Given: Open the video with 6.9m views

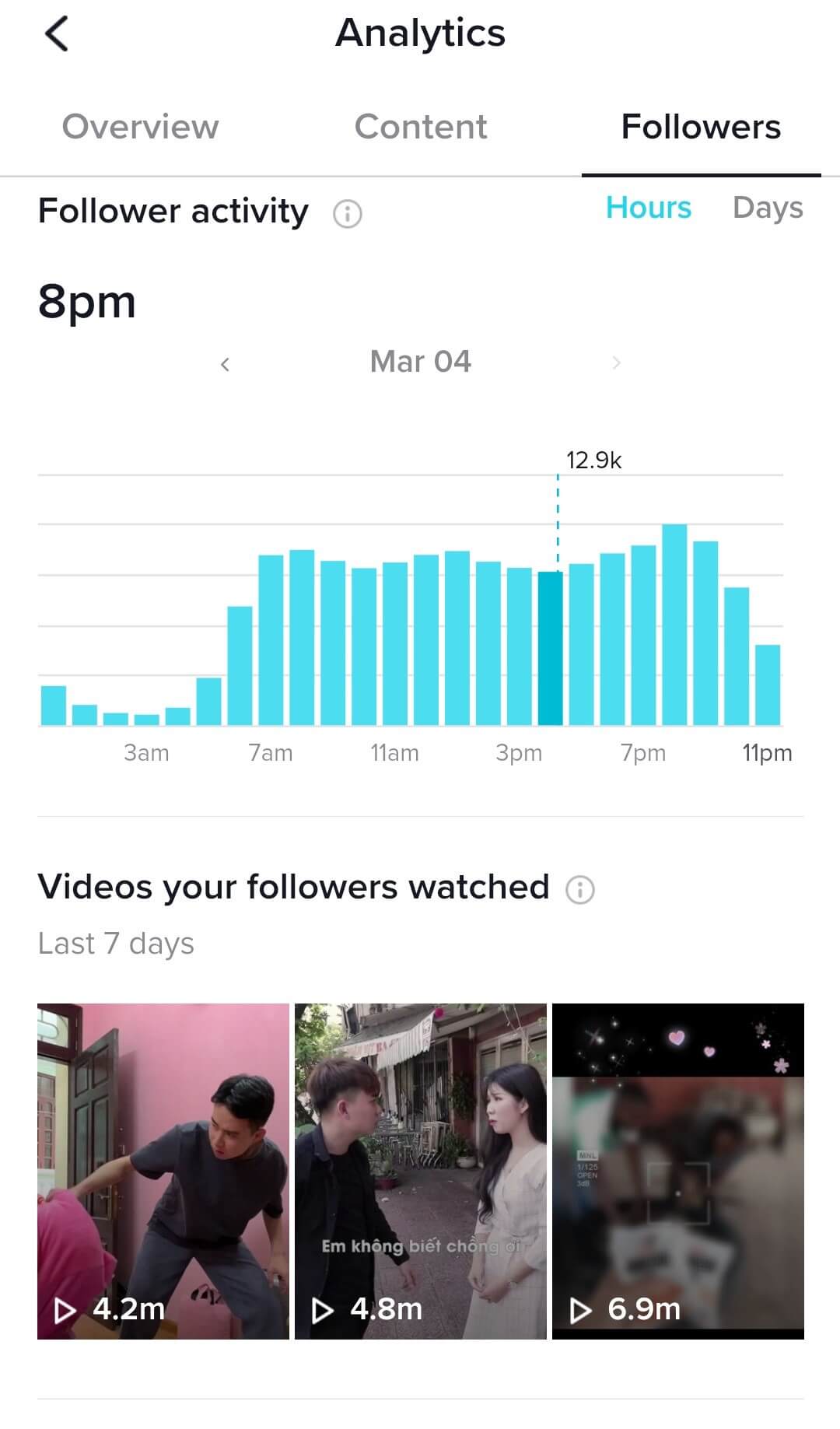Looking at the screenshot, I should tap(677, 1171).
